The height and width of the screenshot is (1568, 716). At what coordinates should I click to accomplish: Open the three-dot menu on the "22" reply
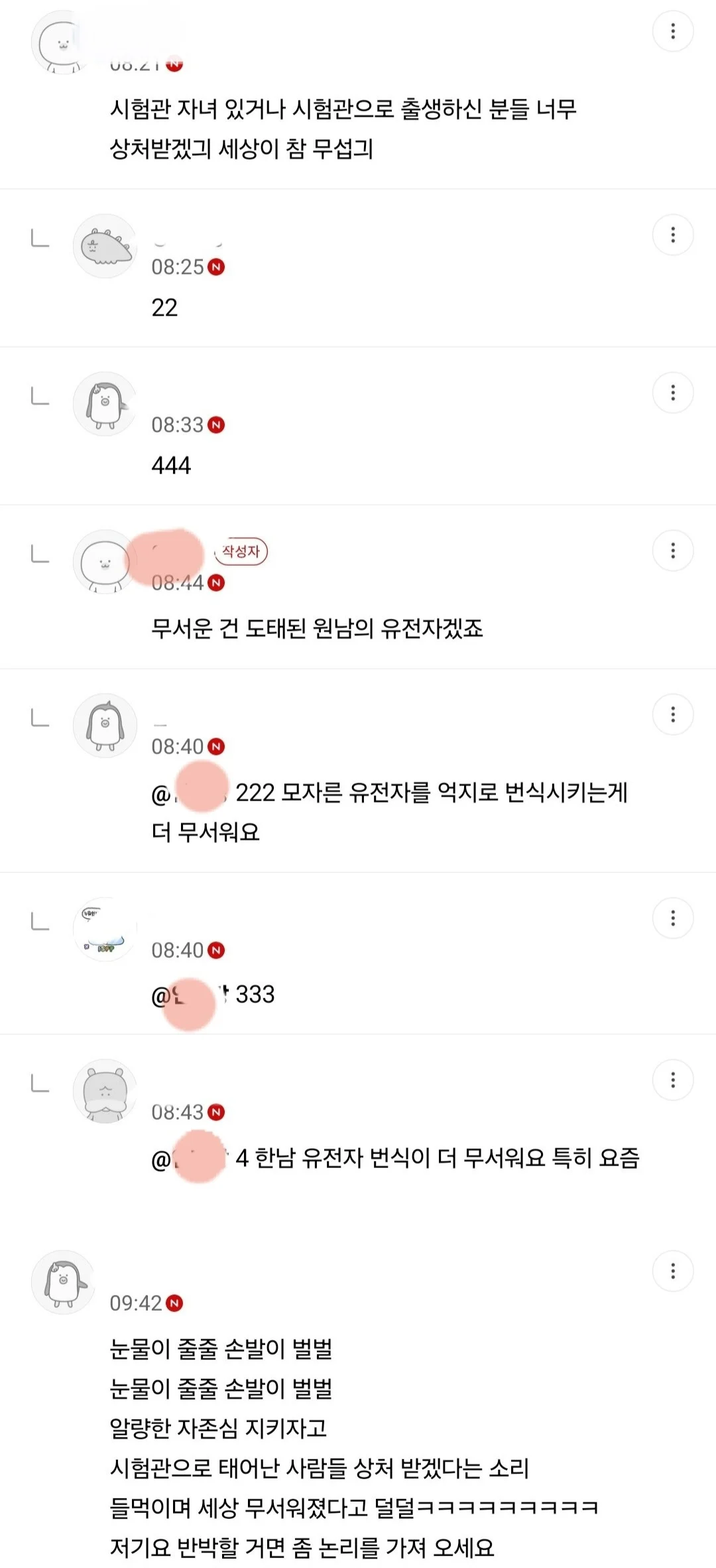(673, 235)
